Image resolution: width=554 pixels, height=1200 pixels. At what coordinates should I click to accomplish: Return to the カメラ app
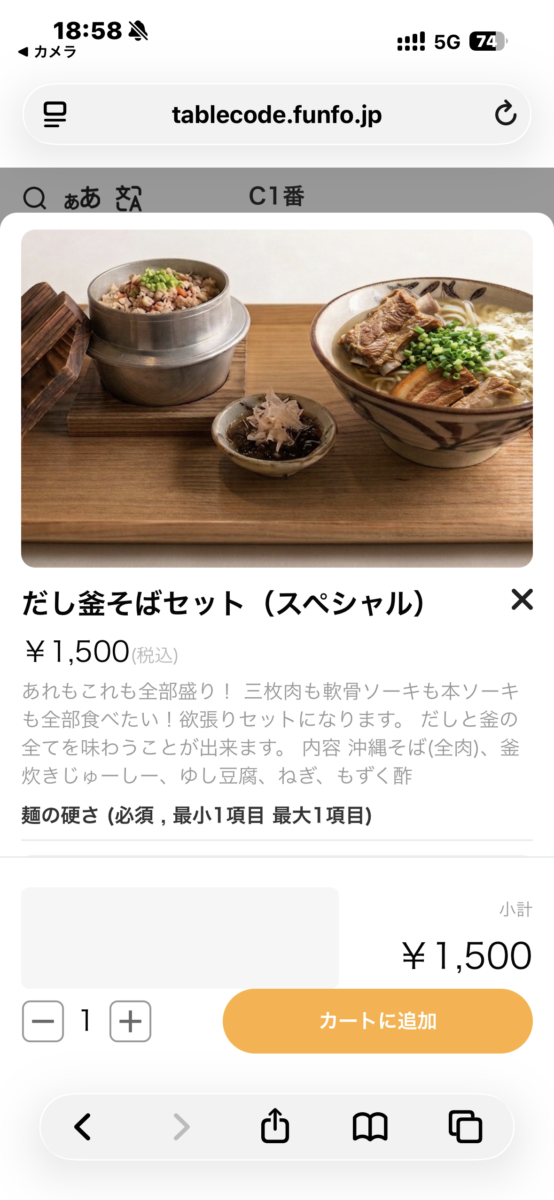pos(47,52)
